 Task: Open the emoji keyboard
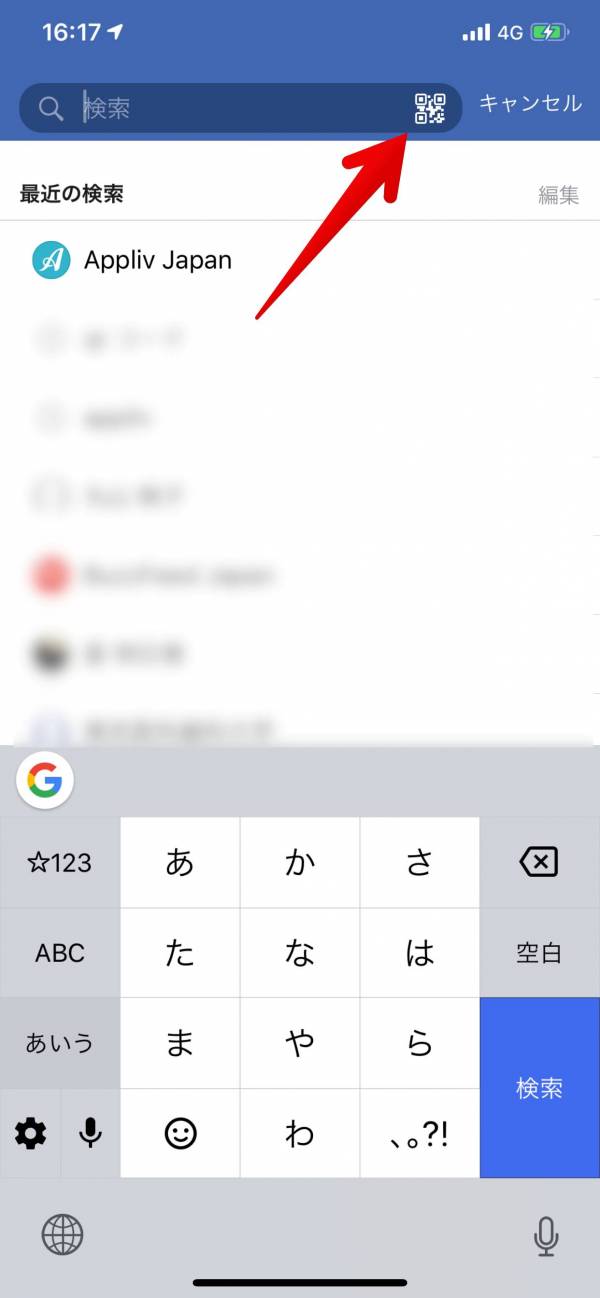point(180,1133)
